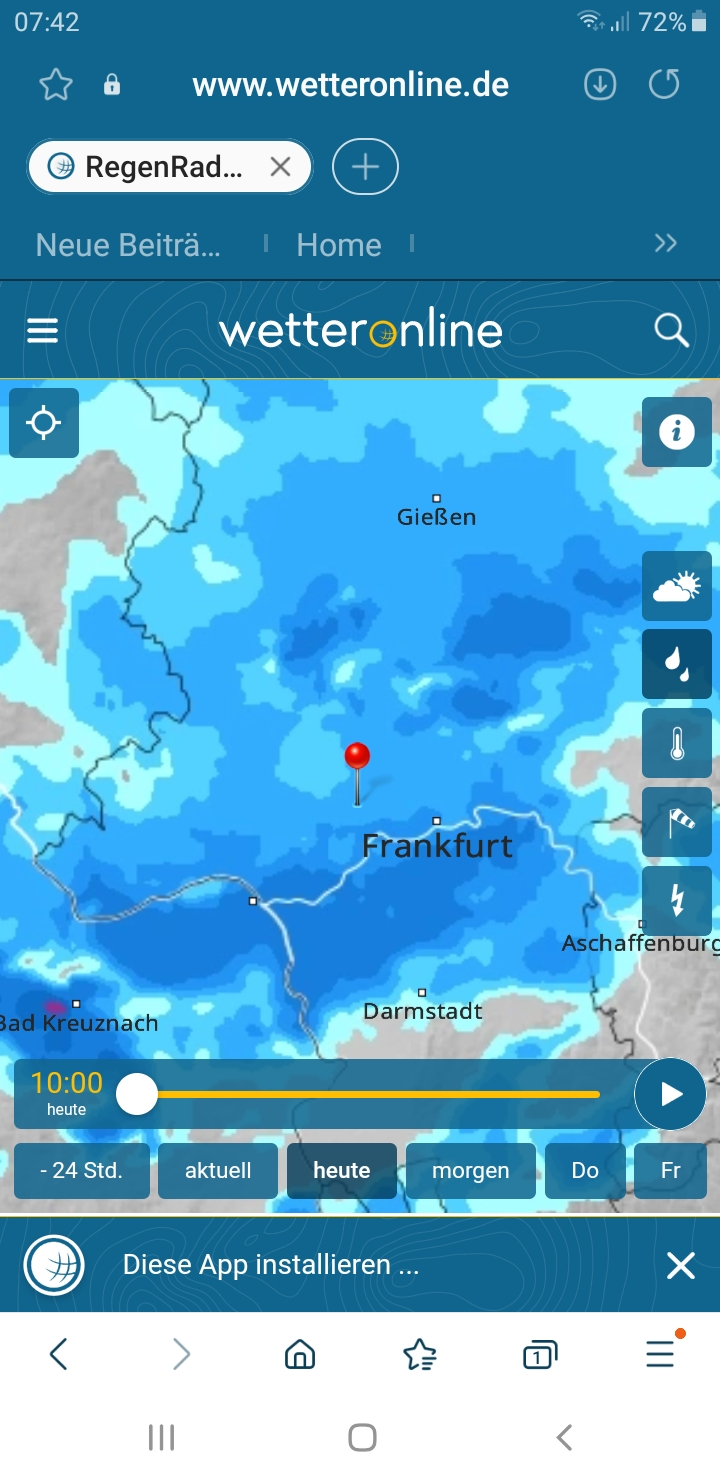
Task: Bookmark this page with the star
Action: click(56, 85)
